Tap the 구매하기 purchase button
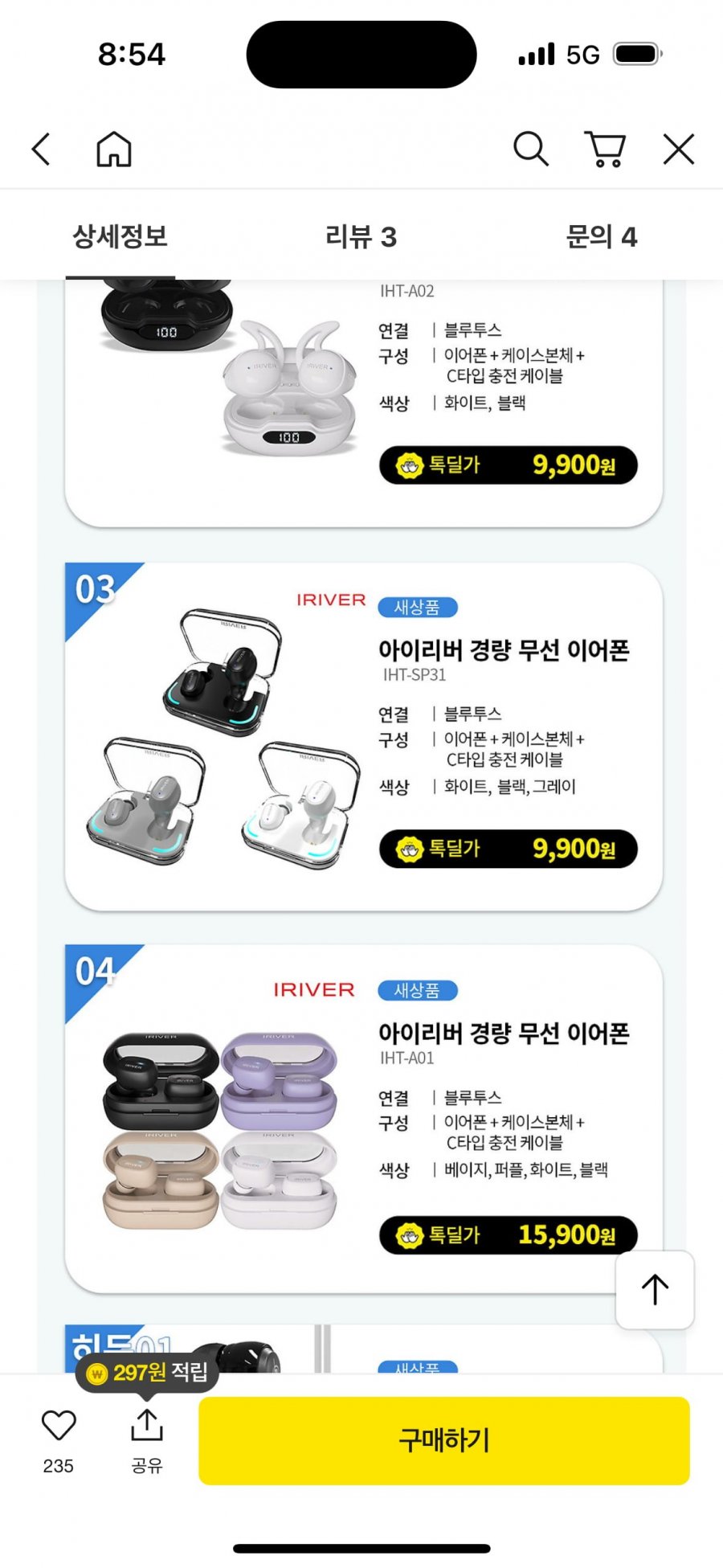723x1568 pixels. [444, 1440]
